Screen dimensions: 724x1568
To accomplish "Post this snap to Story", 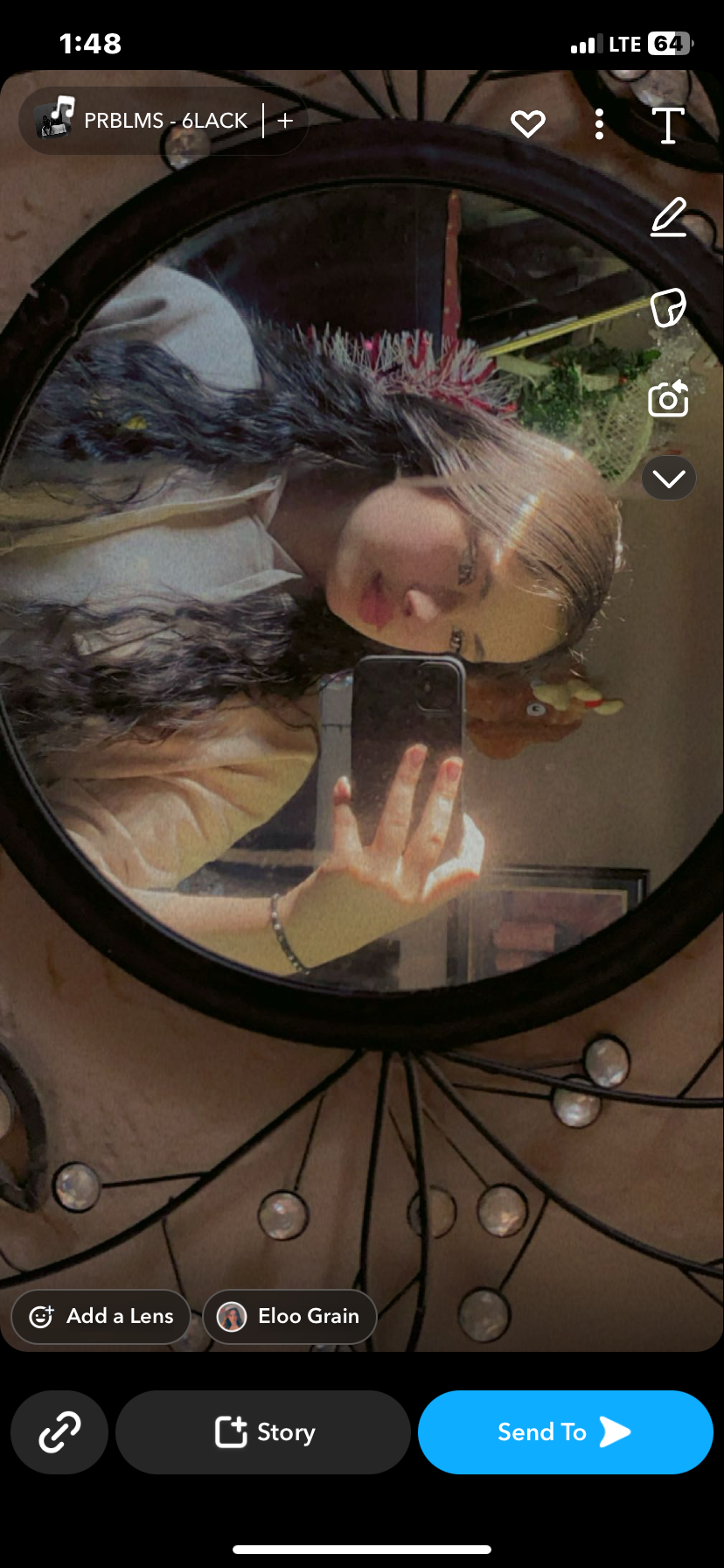I will coord(263,1432).
